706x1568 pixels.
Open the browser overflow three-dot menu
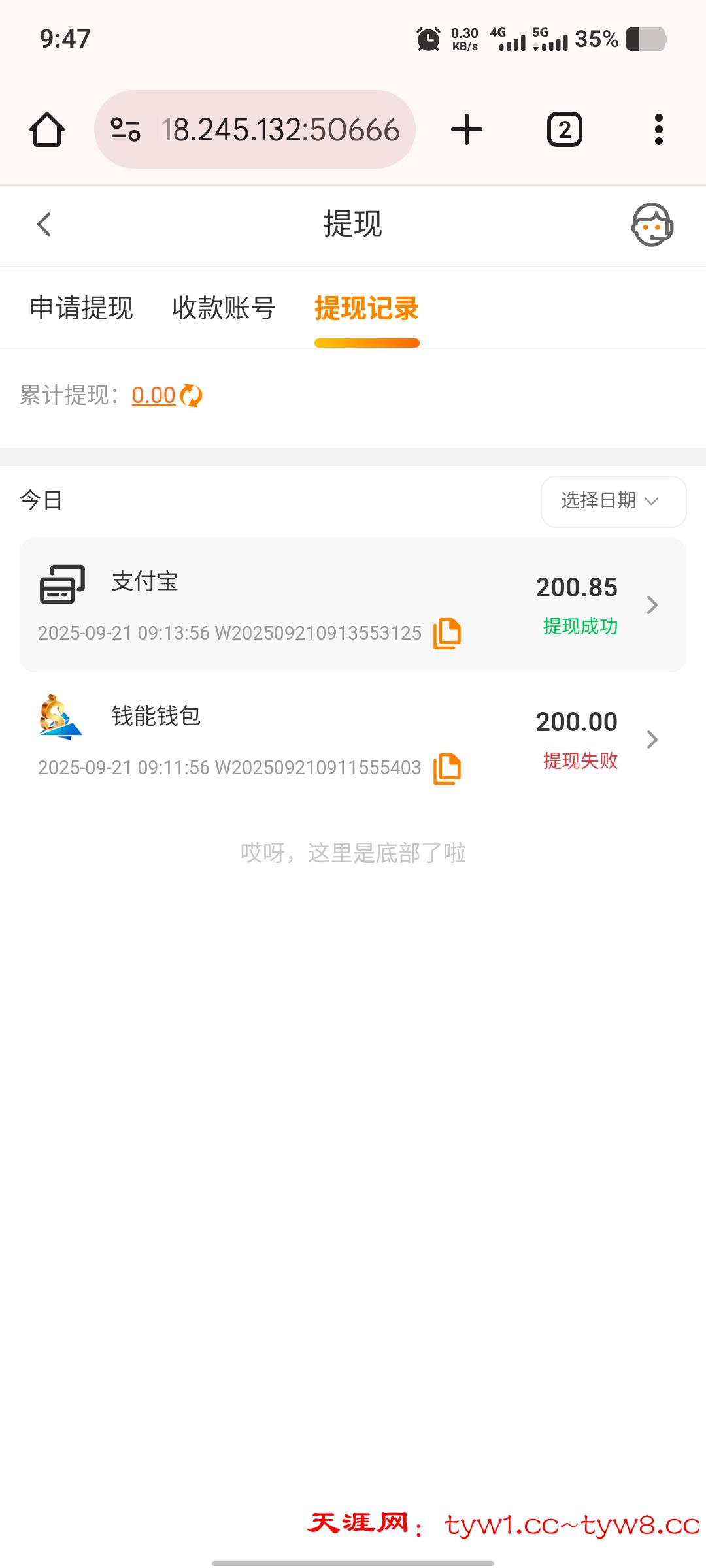click(x=659, y=128)
